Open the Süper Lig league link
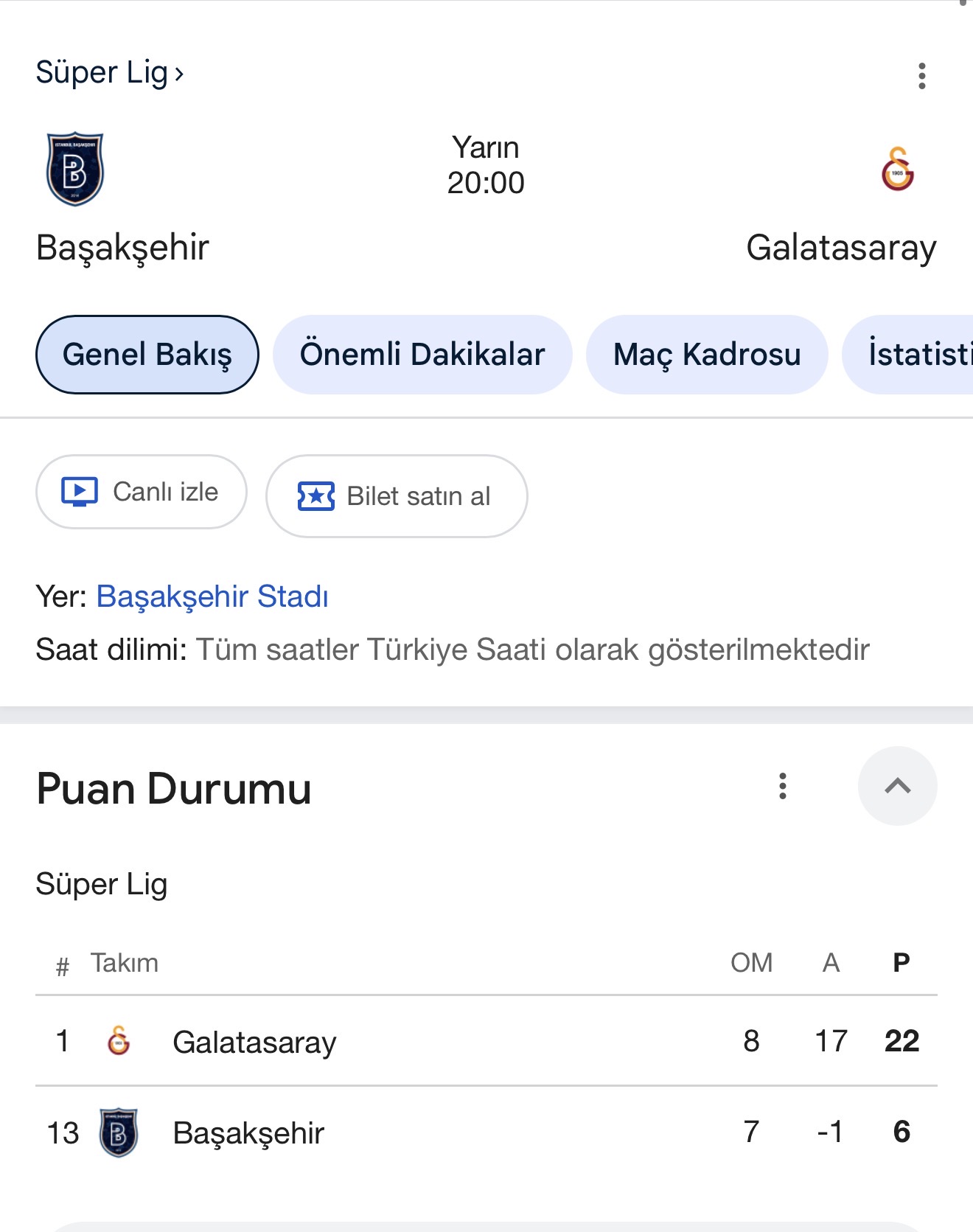This screenshot has height=1232, width=973. pos(109,73)
